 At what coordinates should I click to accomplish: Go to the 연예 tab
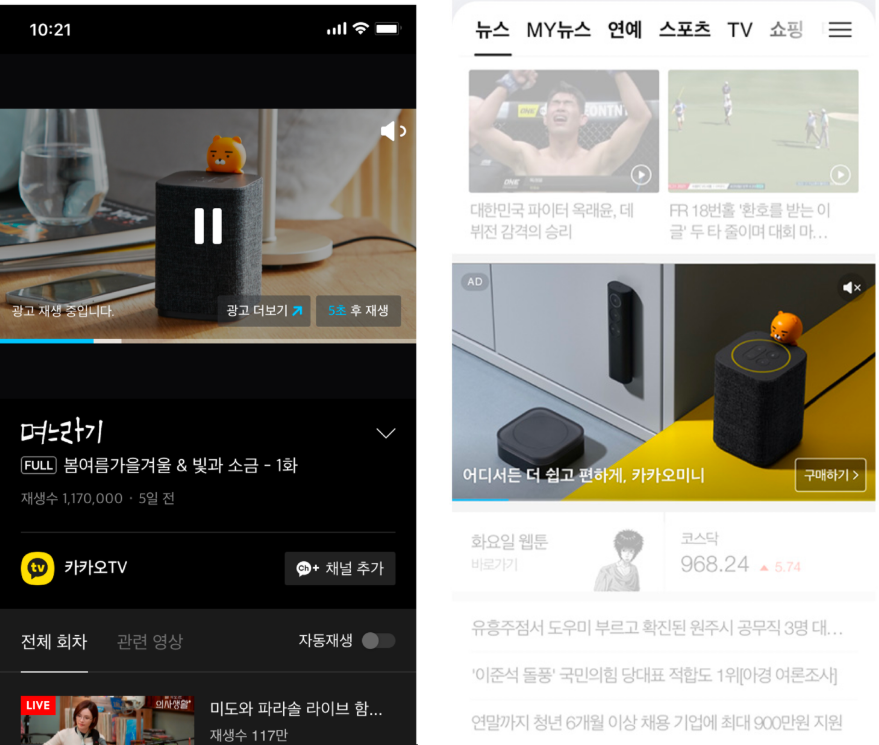[x=625, y=30]
